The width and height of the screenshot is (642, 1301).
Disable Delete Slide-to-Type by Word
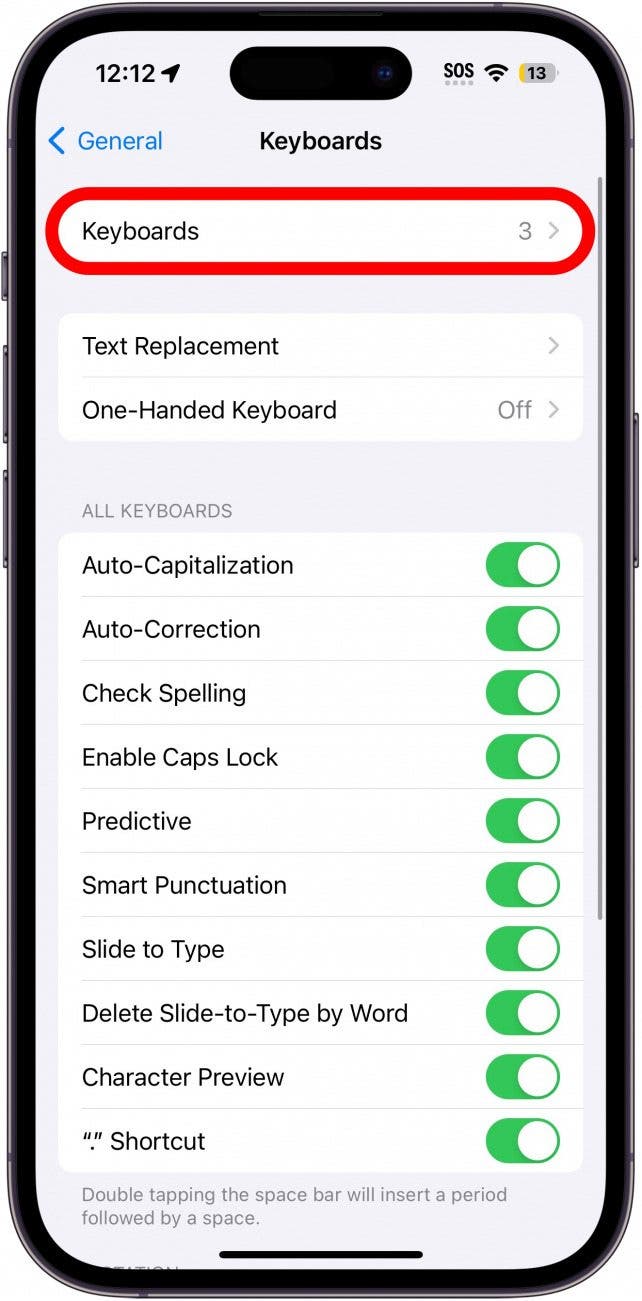click(522, 1013)
